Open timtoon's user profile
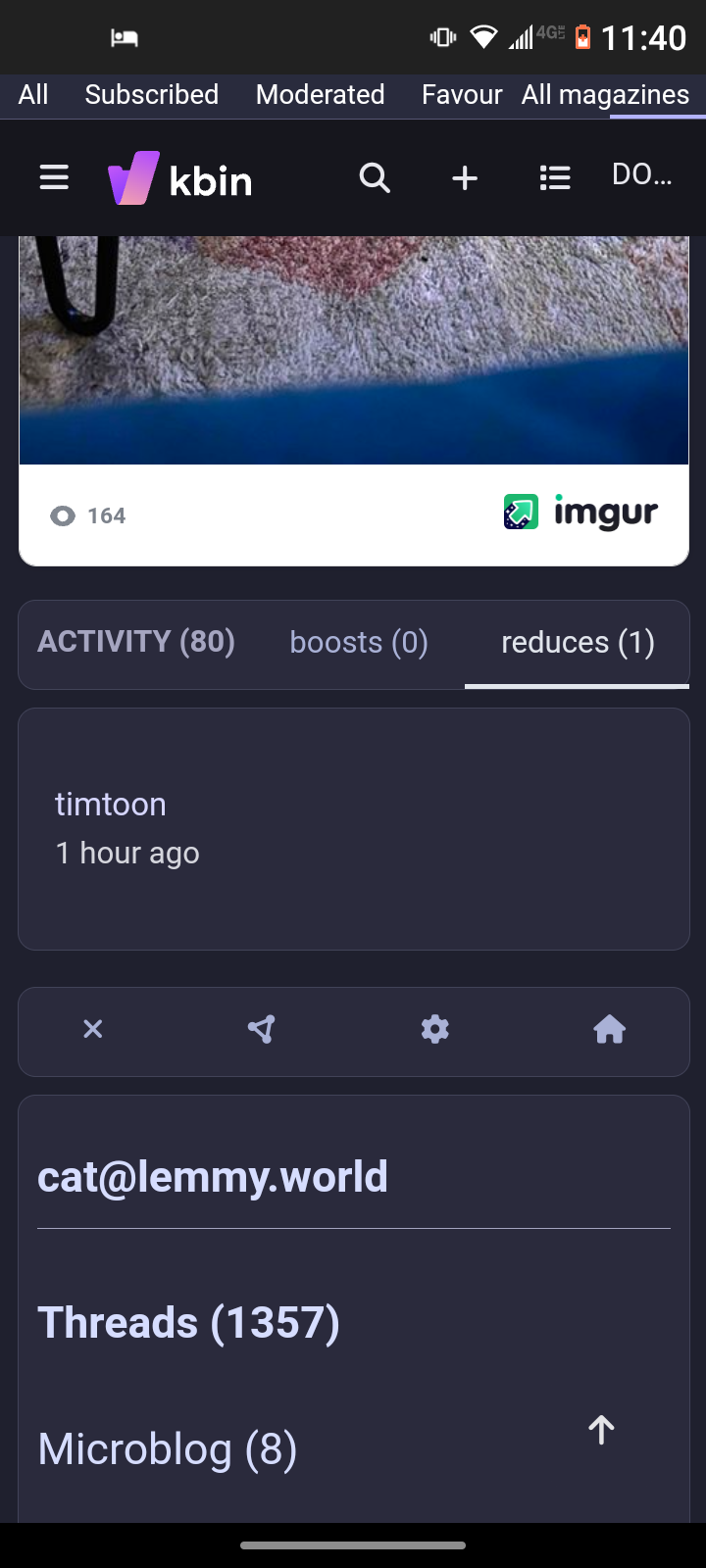The image size is (706, 1568). click(111, 805)
